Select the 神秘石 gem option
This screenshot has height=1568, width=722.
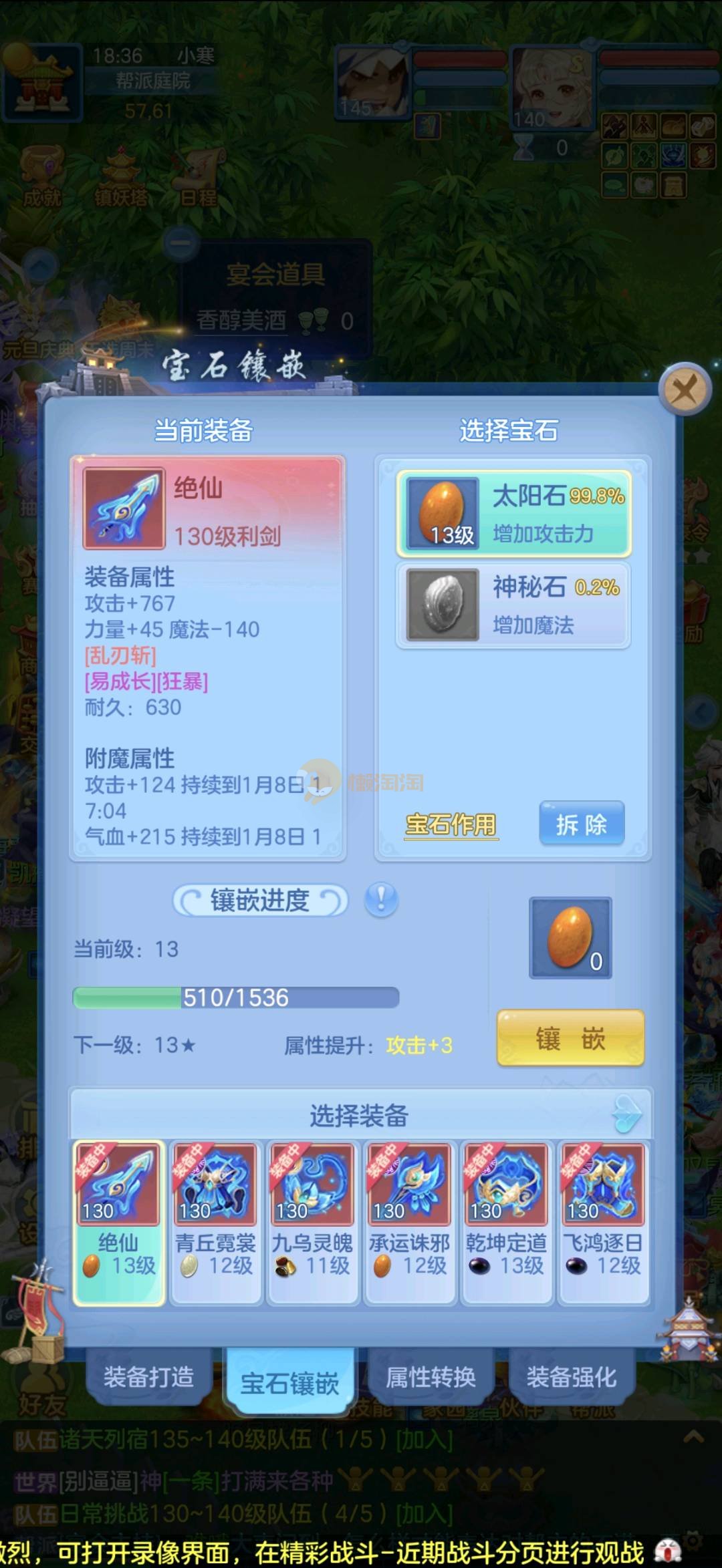(x=513, y=605)
